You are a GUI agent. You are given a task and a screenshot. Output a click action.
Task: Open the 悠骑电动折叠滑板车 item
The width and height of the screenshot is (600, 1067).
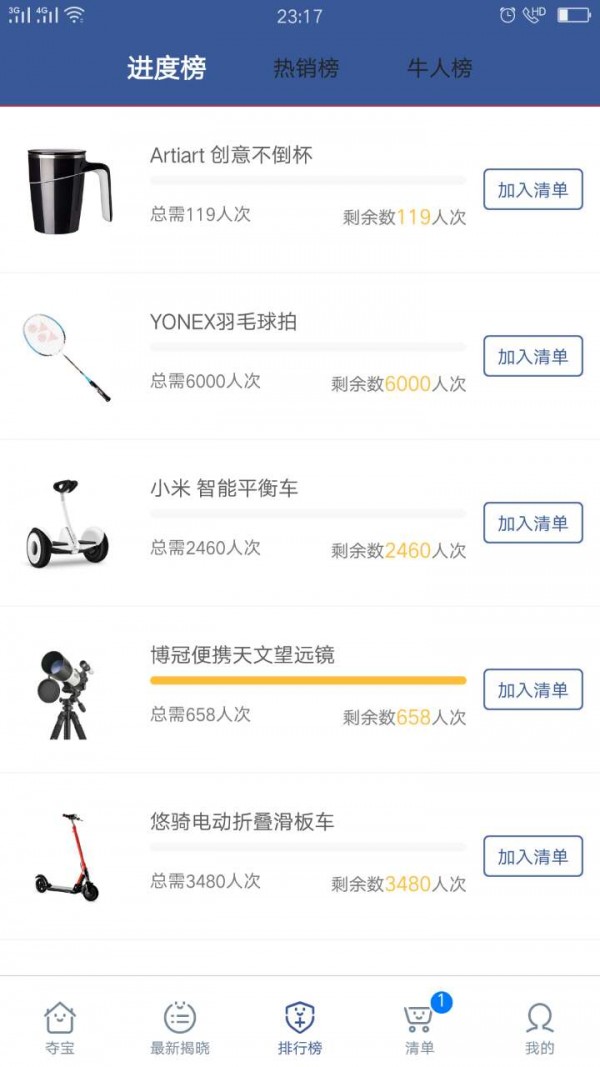242,823
